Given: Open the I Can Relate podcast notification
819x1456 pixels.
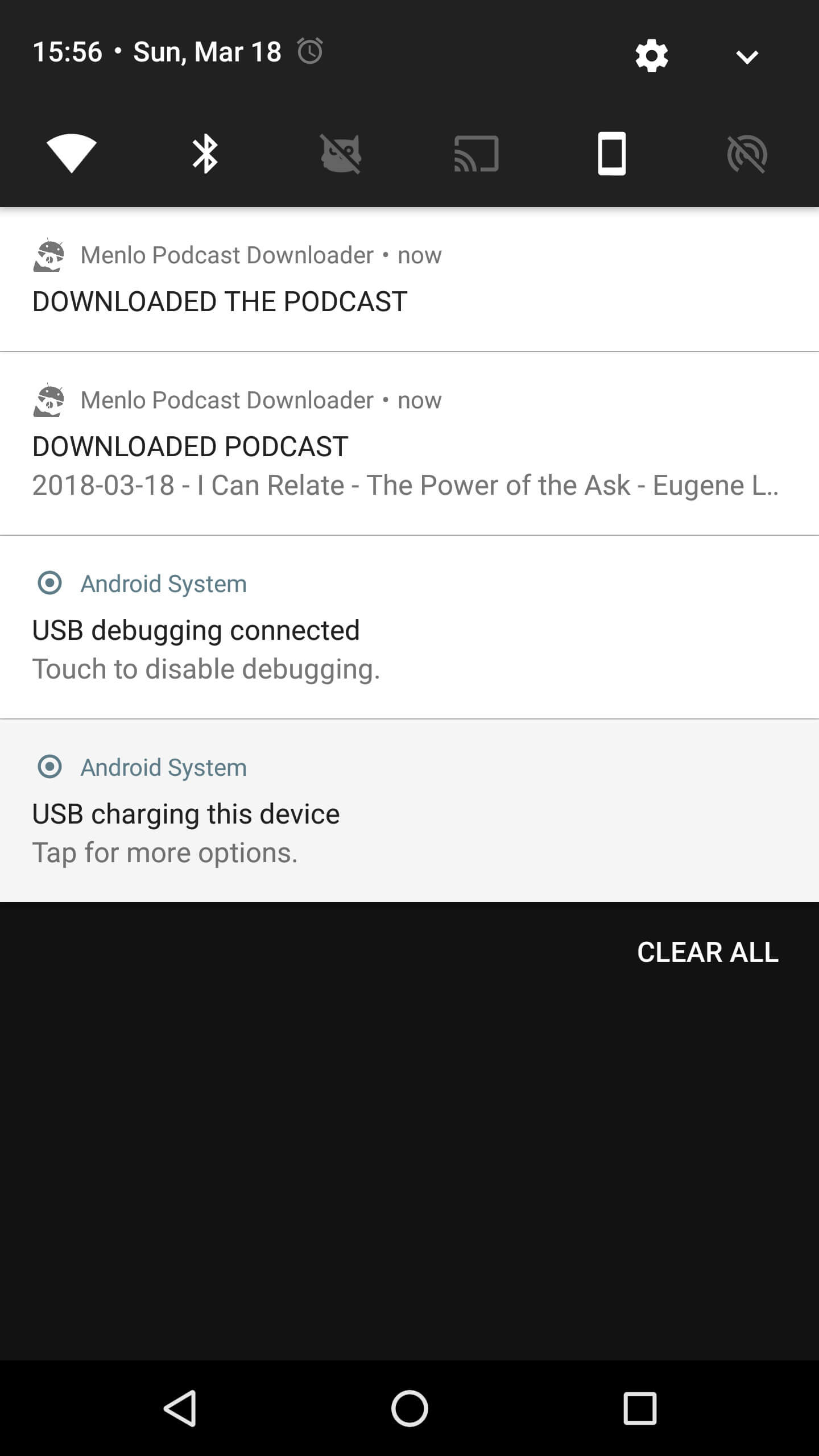Looking at the screenshot, I should coord(409,444).
